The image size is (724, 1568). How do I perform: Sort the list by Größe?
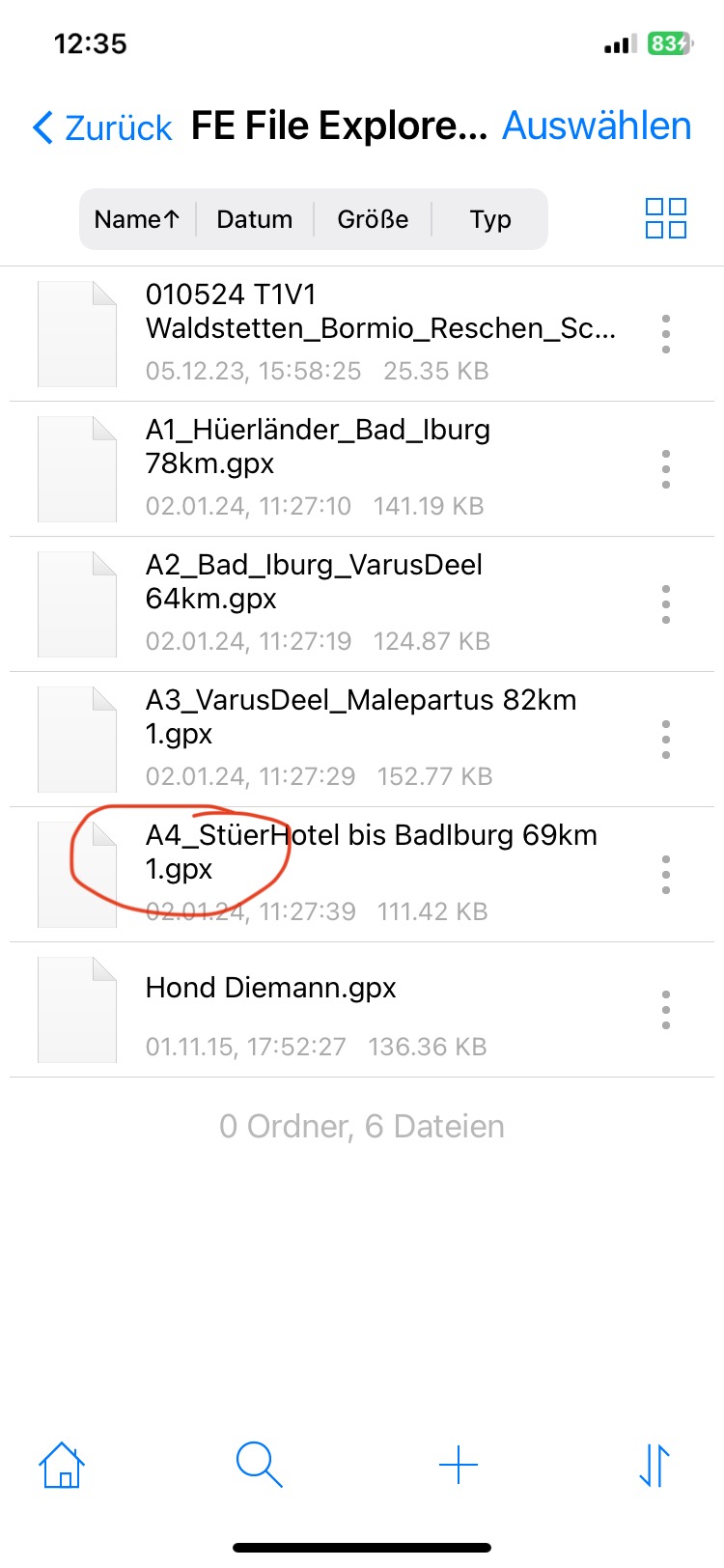(x=373, y=219)
